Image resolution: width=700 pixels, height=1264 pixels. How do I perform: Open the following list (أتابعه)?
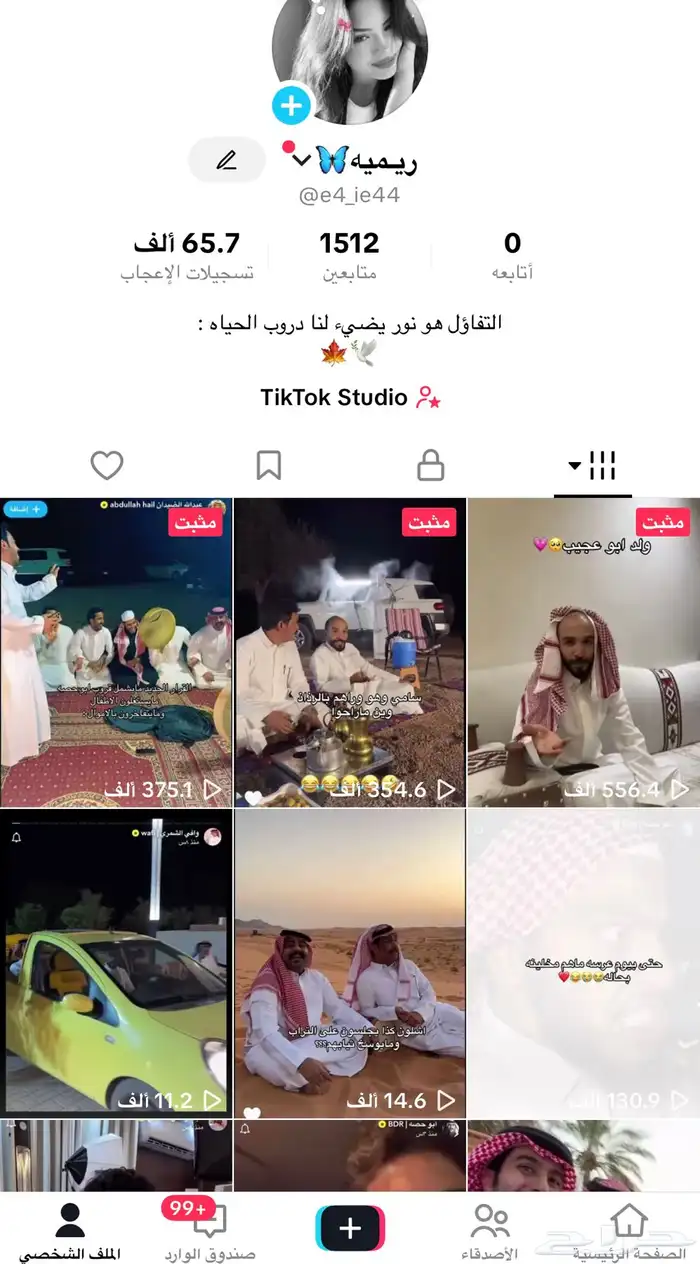(x=513, y=255)
